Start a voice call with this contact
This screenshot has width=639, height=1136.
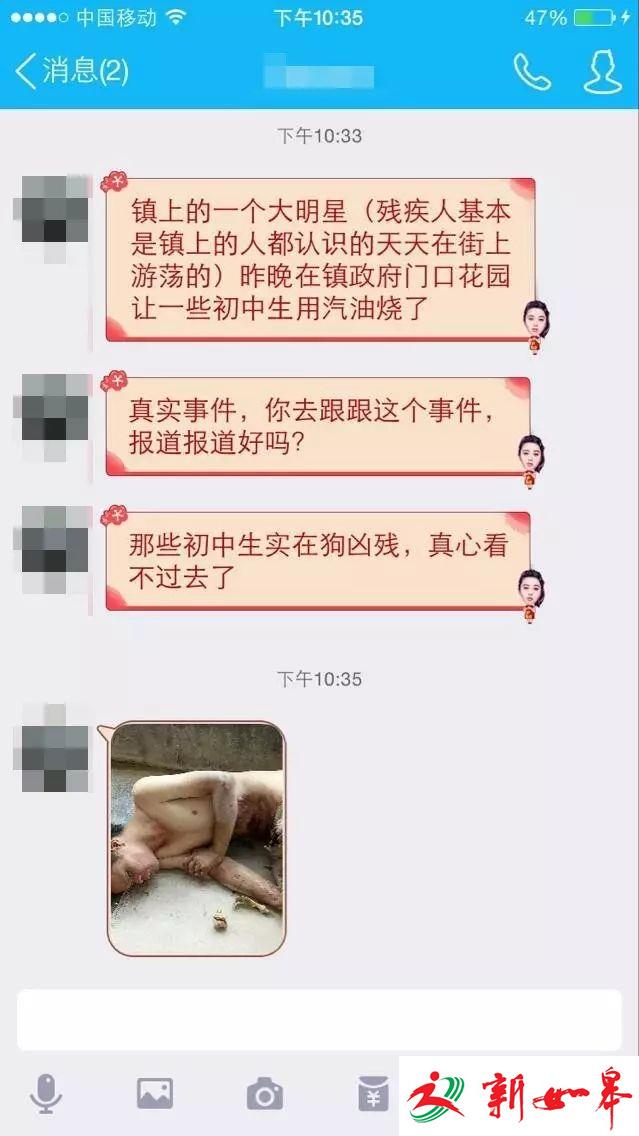coord(531,71)
